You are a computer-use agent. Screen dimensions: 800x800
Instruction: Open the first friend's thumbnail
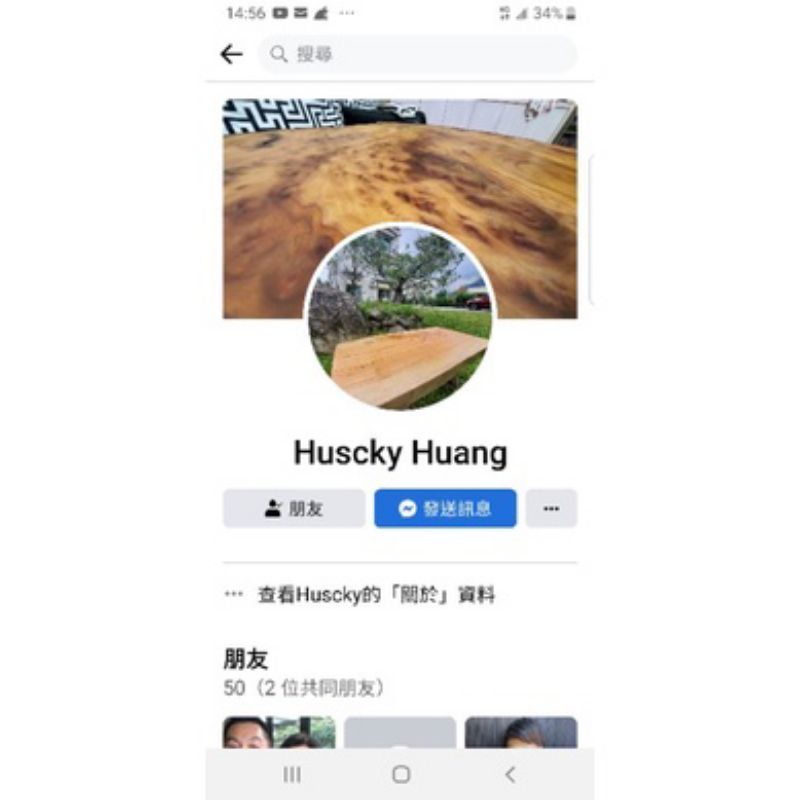(x=279, y=732)
